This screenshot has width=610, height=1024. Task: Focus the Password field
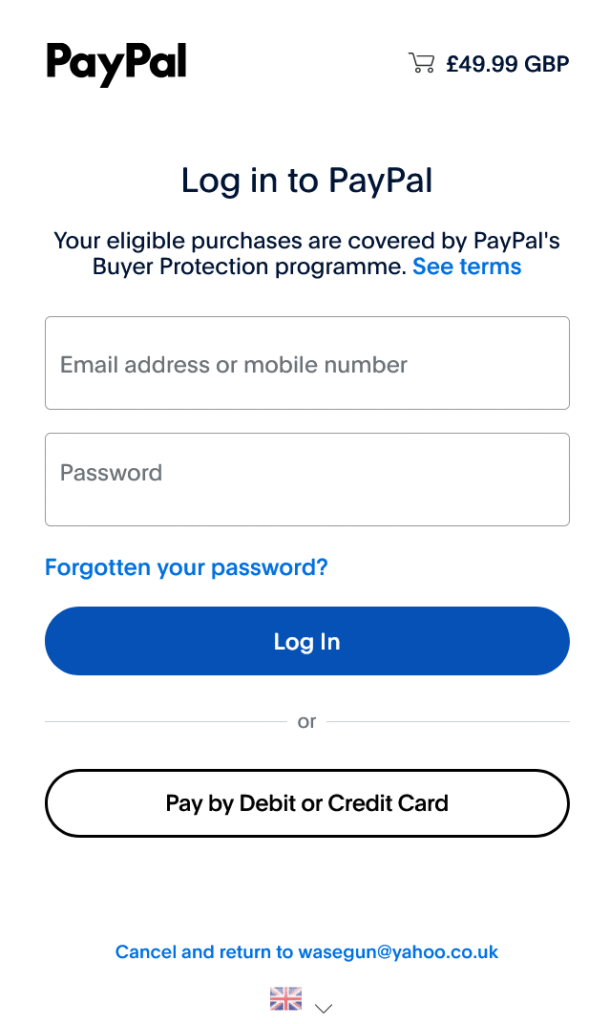click(x=307, y=479)
